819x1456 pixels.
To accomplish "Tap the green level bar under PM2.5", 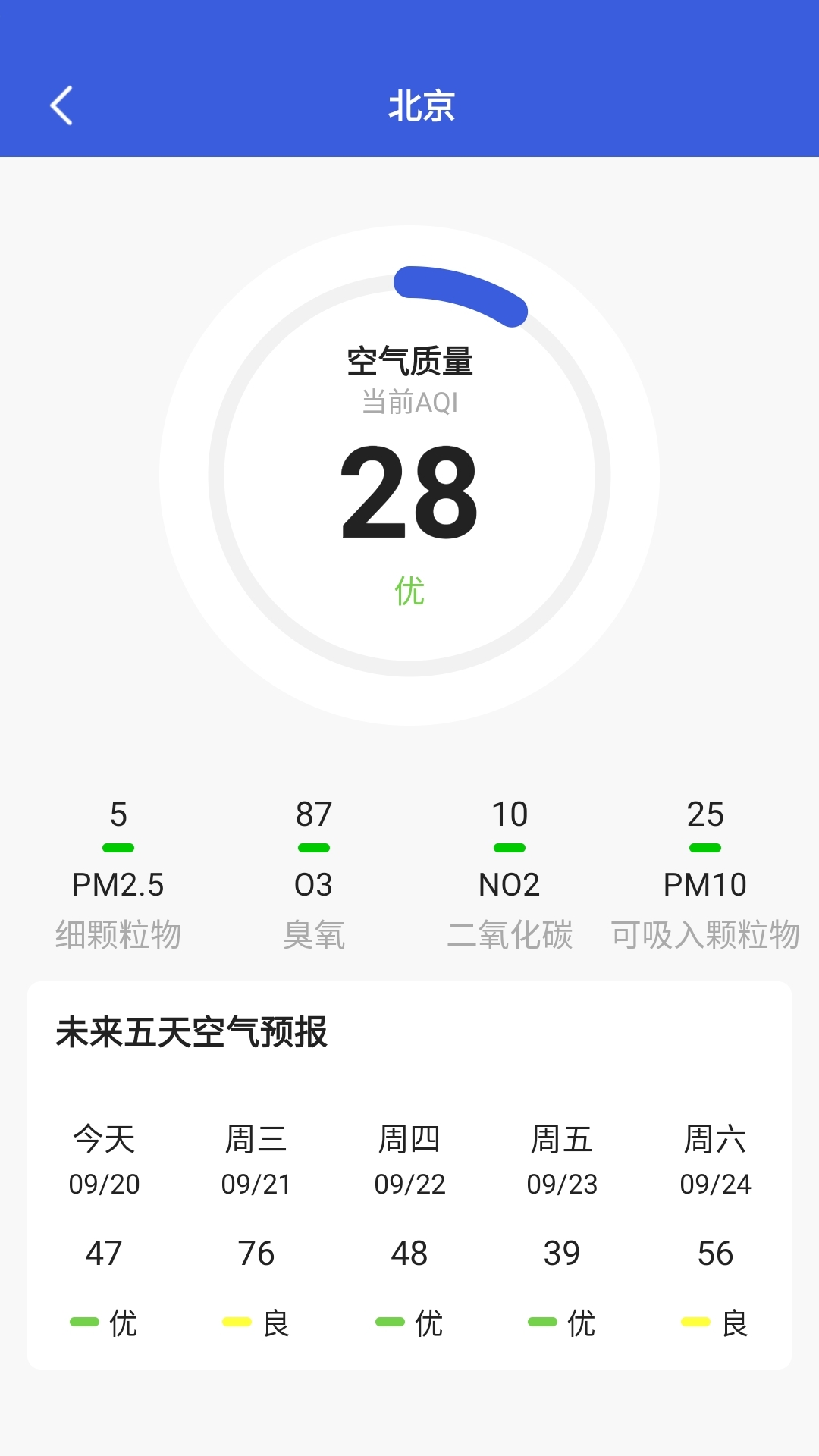I will [x=119, y=847].
